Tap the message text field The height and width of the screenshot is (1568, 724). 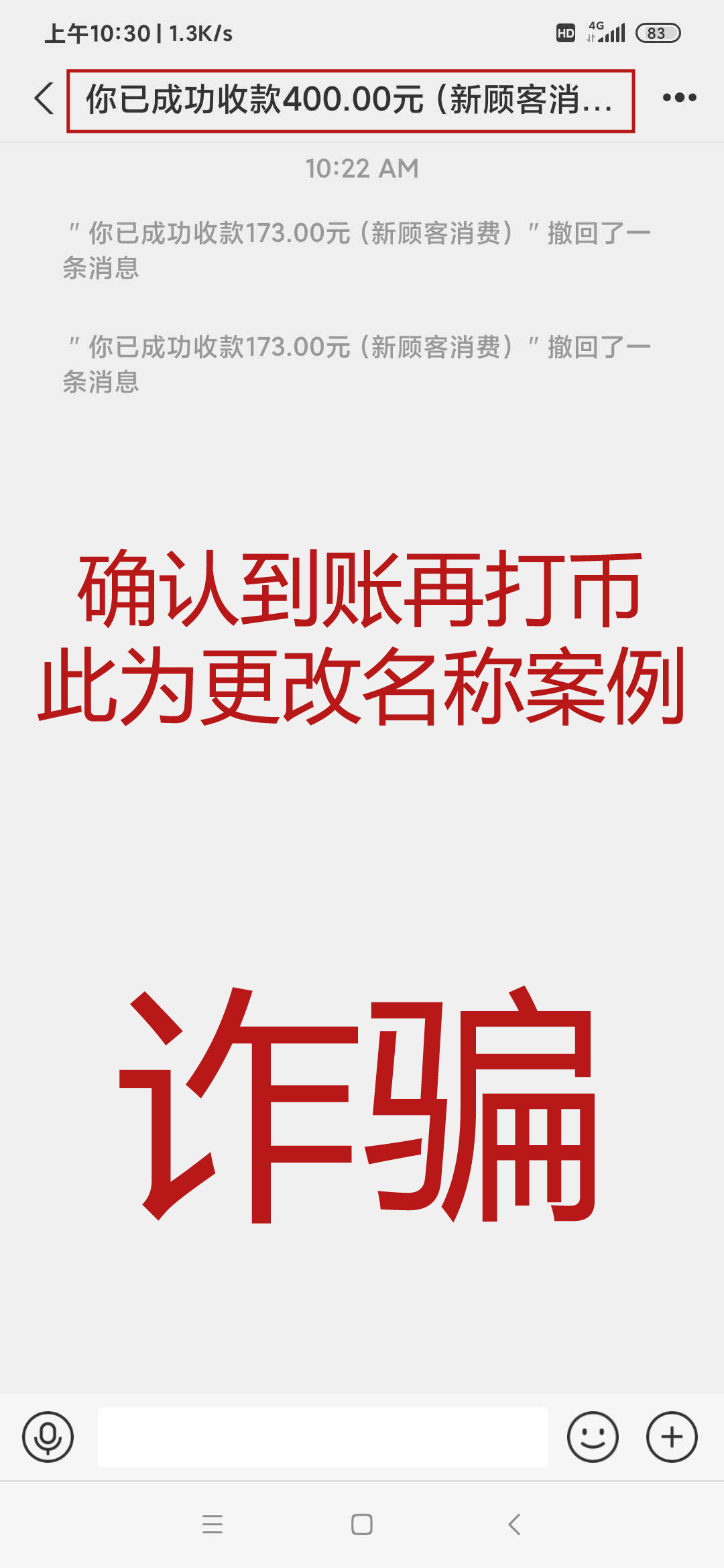coord(322,1437)
